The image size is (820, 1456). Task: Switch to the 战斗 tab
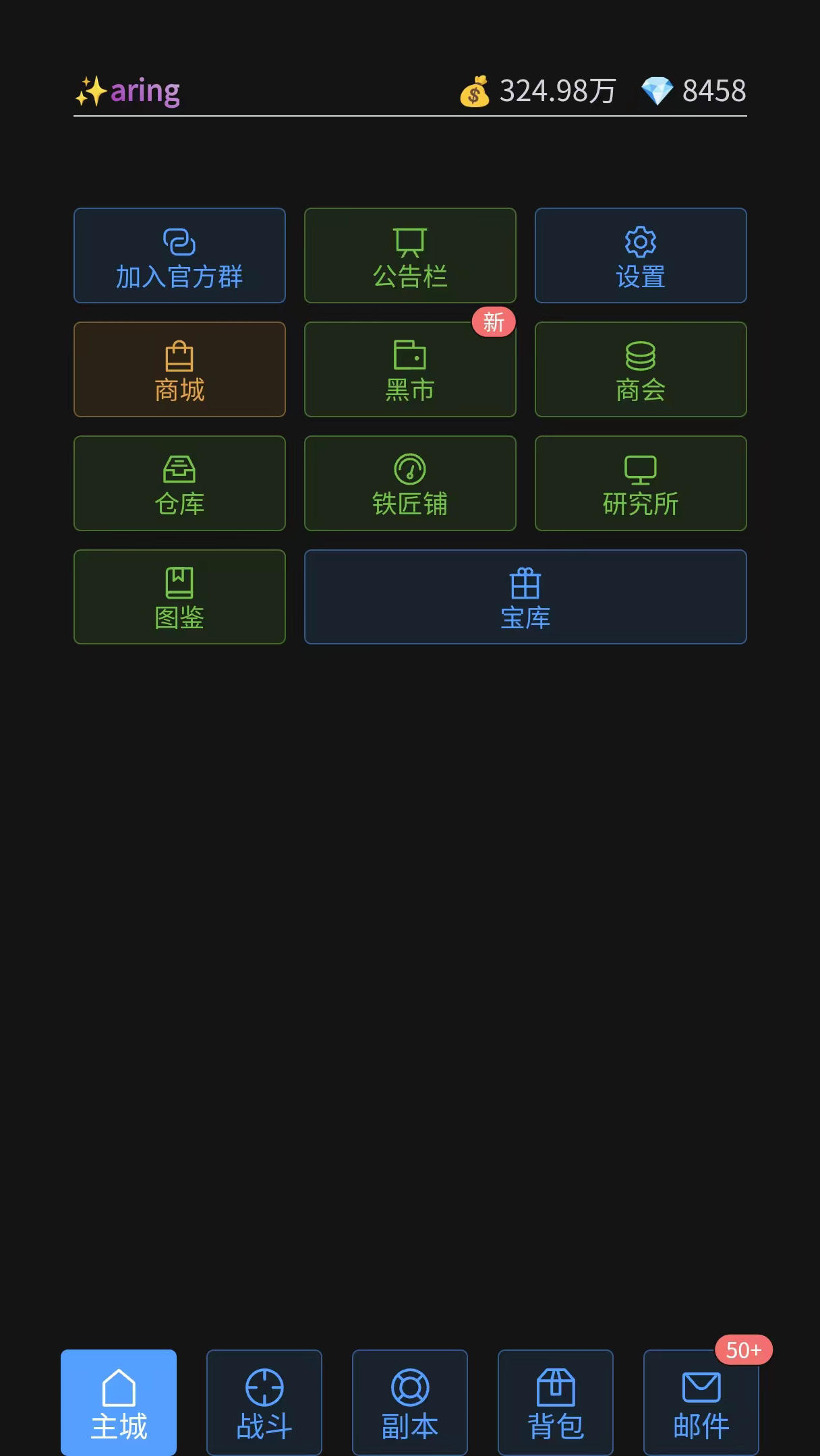pyautogui.click(x=264, y=1403)
